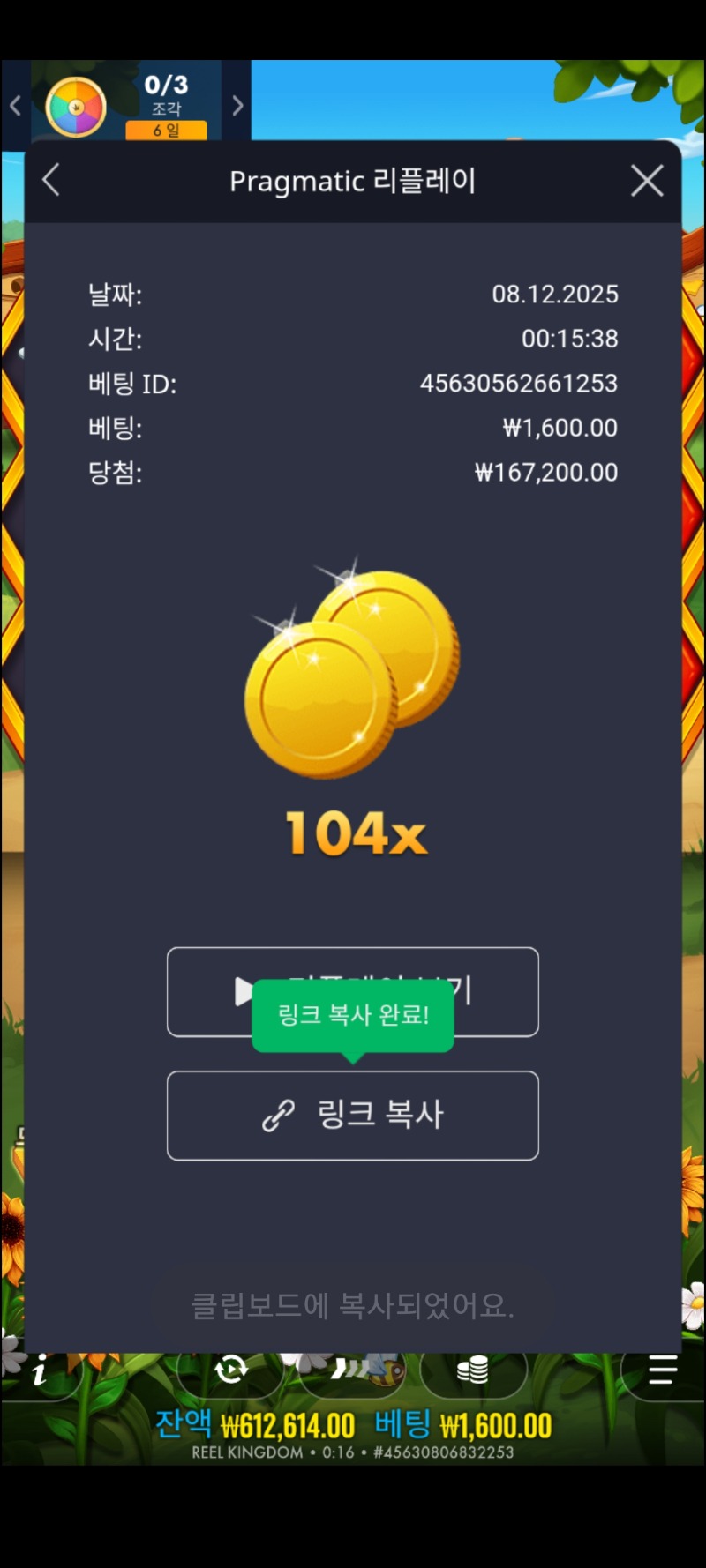
Task: Tap the right arrow beside the wheel
Action: pos(237,106)
